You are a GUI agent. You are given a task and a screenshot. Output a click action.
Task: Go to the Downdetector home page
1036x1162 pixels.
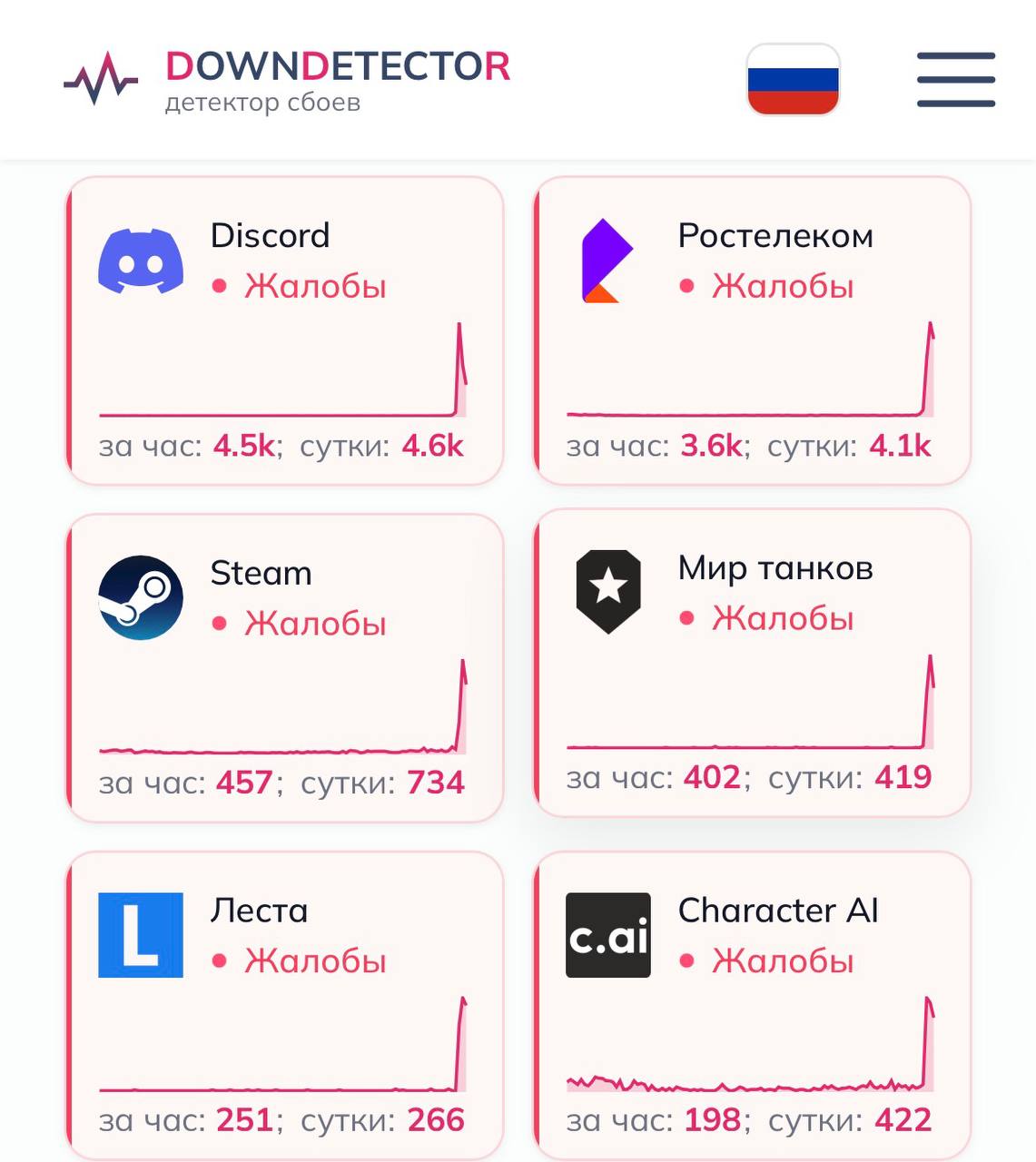click(287, 80)
